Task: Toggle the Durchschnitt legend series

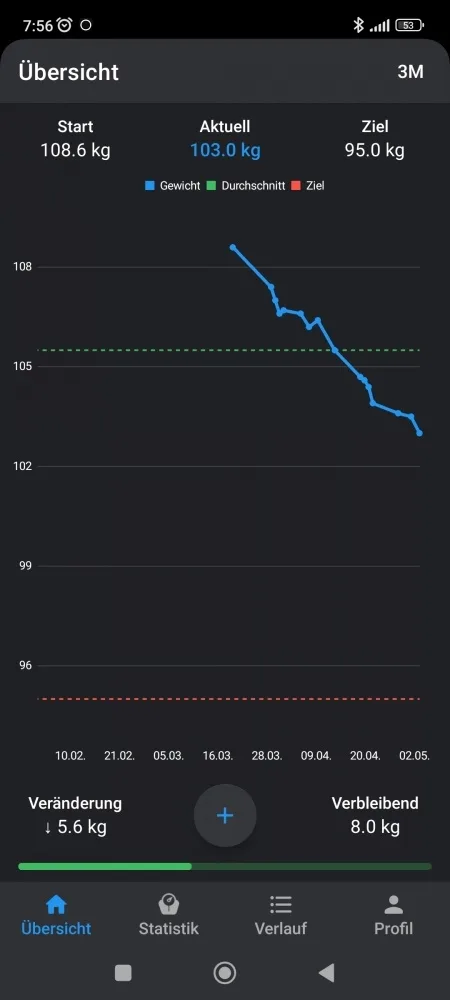Action: click(246, 186)
